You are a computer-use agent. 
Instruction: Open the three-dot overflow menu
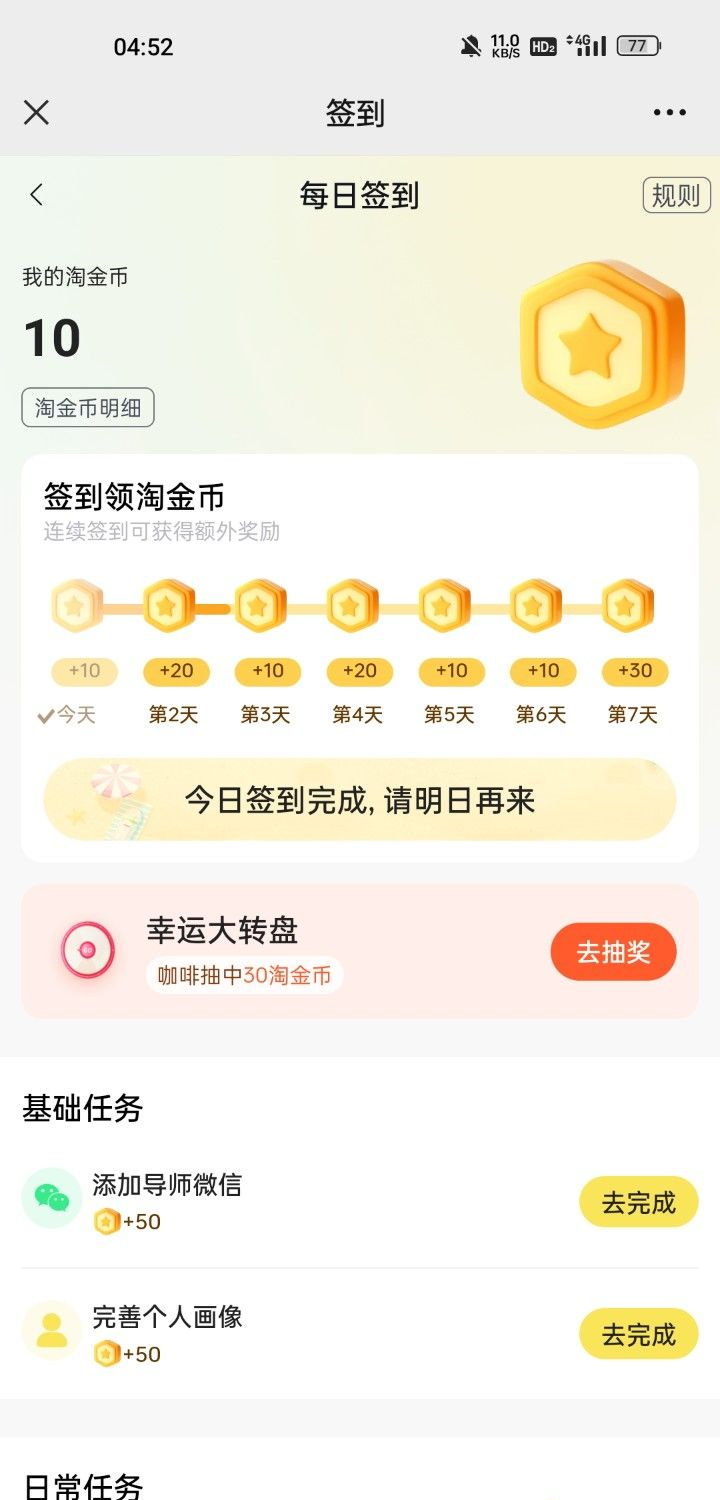[x=669, y=112]
